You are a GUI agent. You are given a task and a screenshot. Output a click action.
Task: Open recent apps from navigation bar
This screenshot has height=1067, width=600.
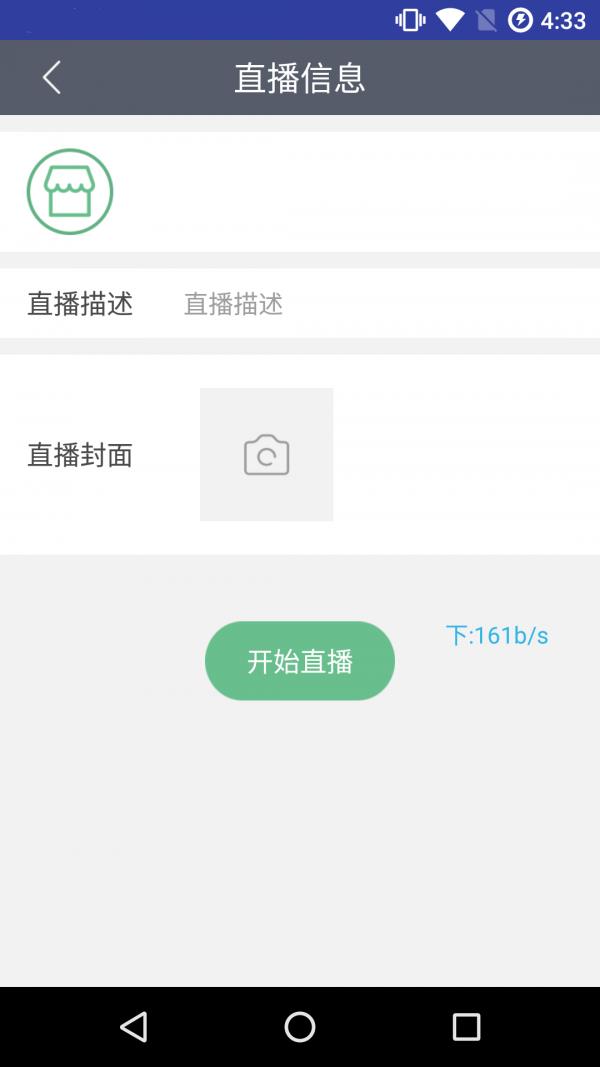tap(466, 1027)
